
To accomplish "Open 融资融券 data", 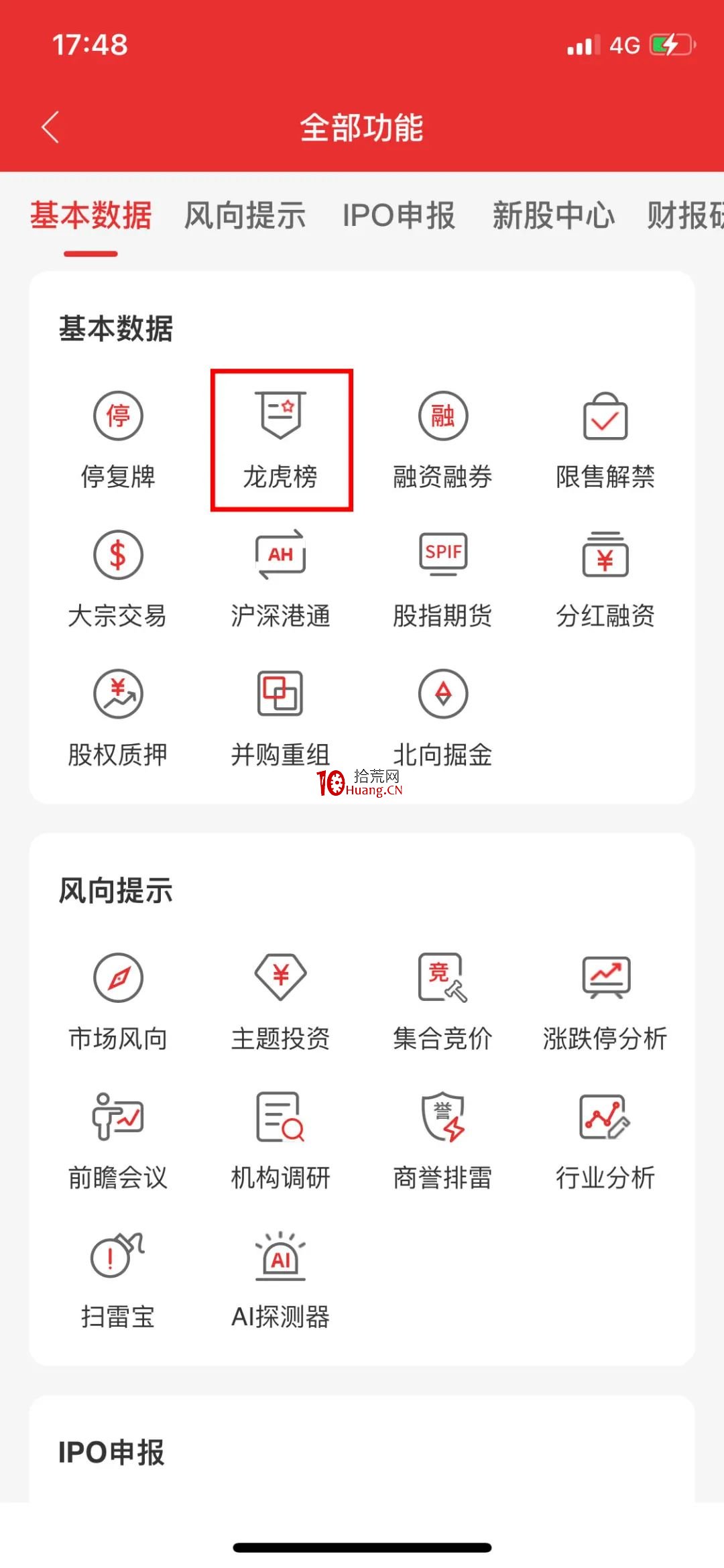I will point(442,440).
